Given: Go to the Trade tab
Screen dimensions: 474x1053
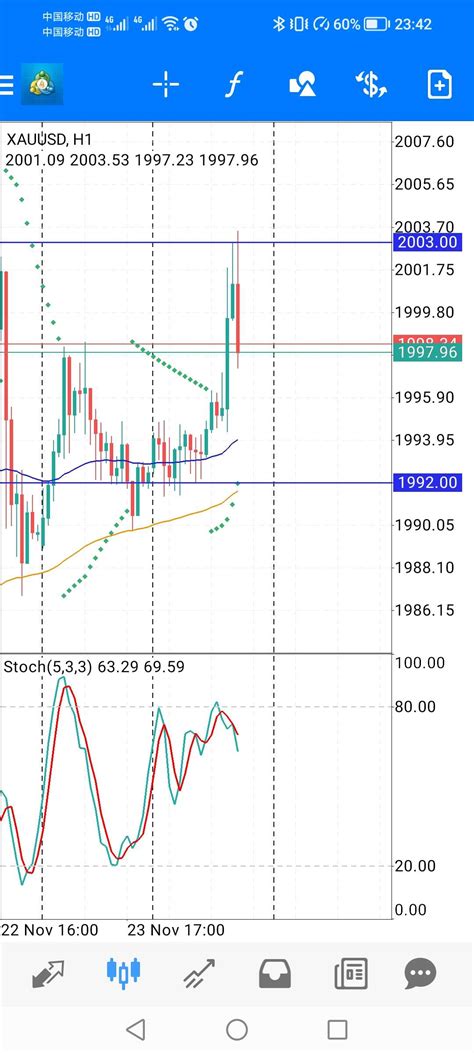Looking at the screenshot, I should click(199, 973).
